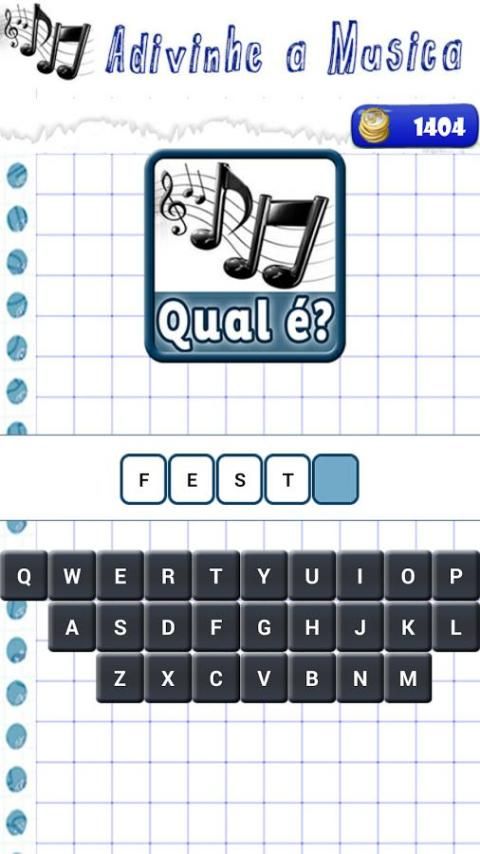Select the empty blue answer slot
The image size is (480, 854).
pyautogui.click(x=336, y=479)
